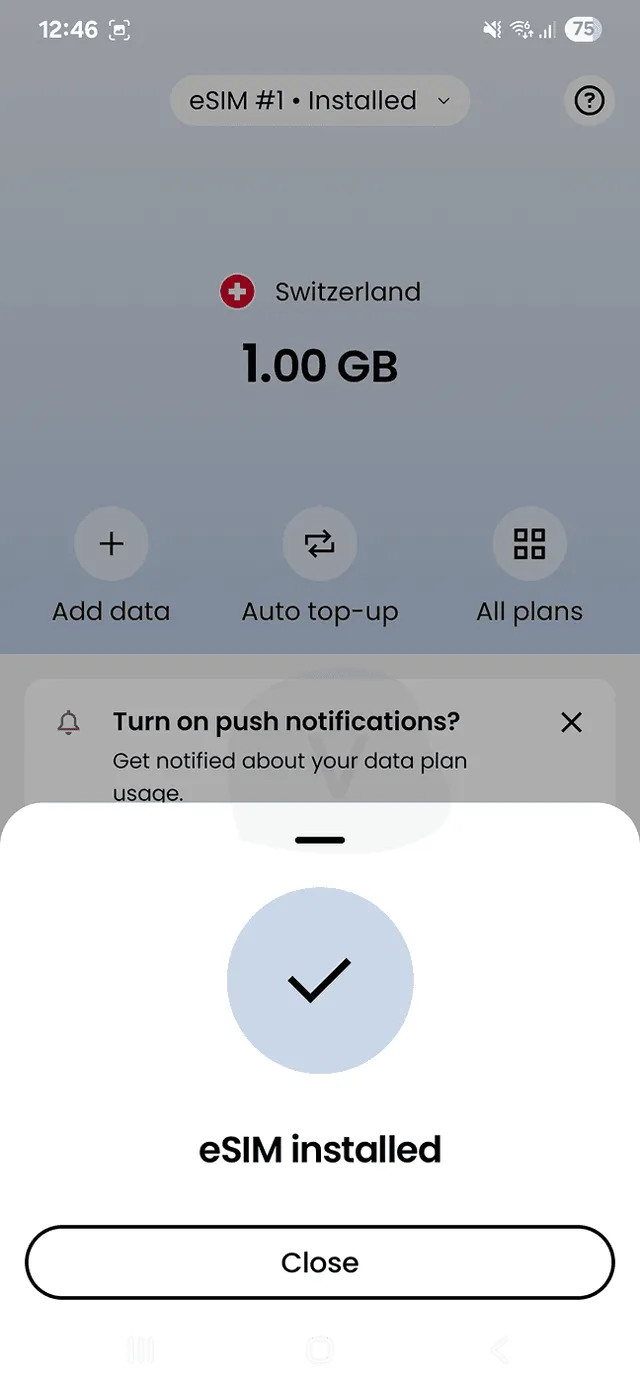Dismiss the push notifications banner
The width and height of the screenshot is (640, 1387).
[571, 722]
